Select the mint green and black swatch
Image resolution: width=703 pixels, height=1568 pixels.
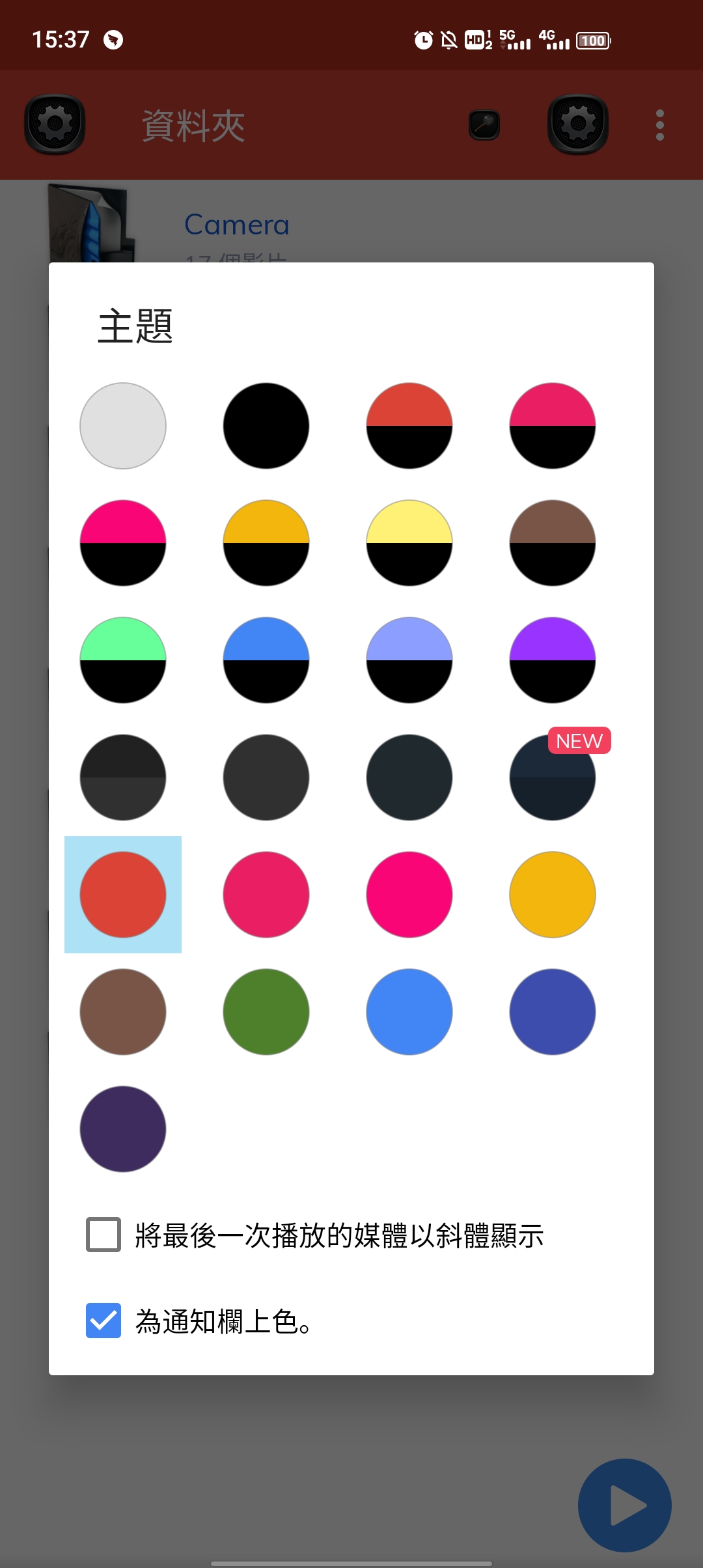tap(123, 660)
